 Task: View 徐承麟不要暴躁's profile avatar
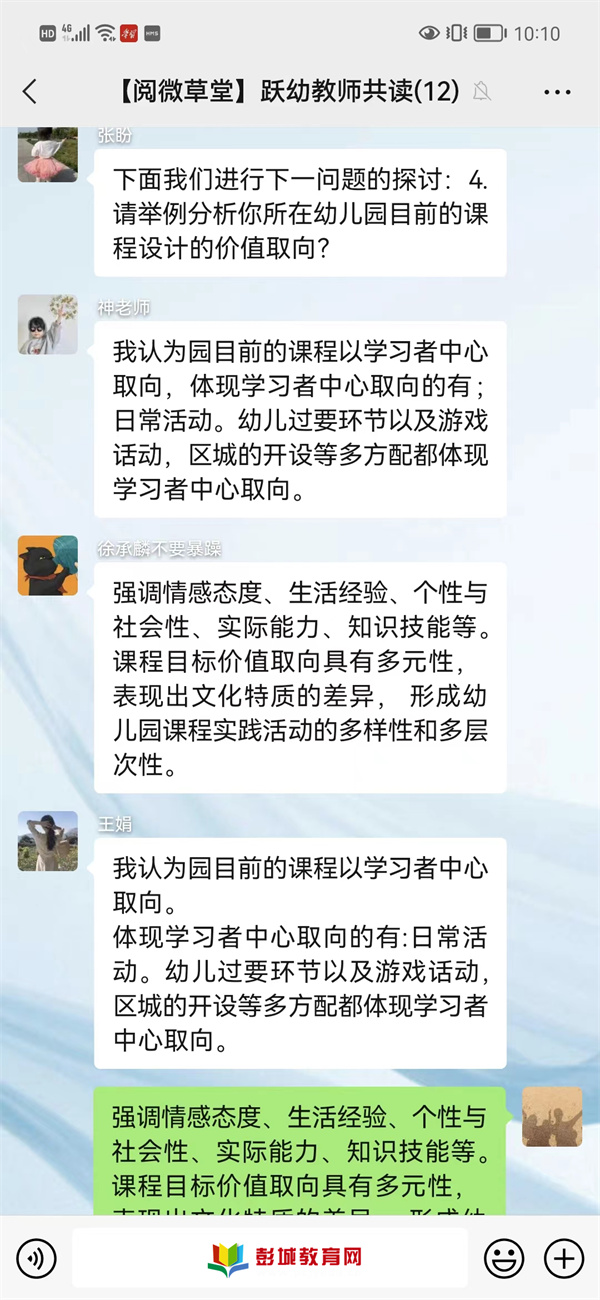[47, 566]
